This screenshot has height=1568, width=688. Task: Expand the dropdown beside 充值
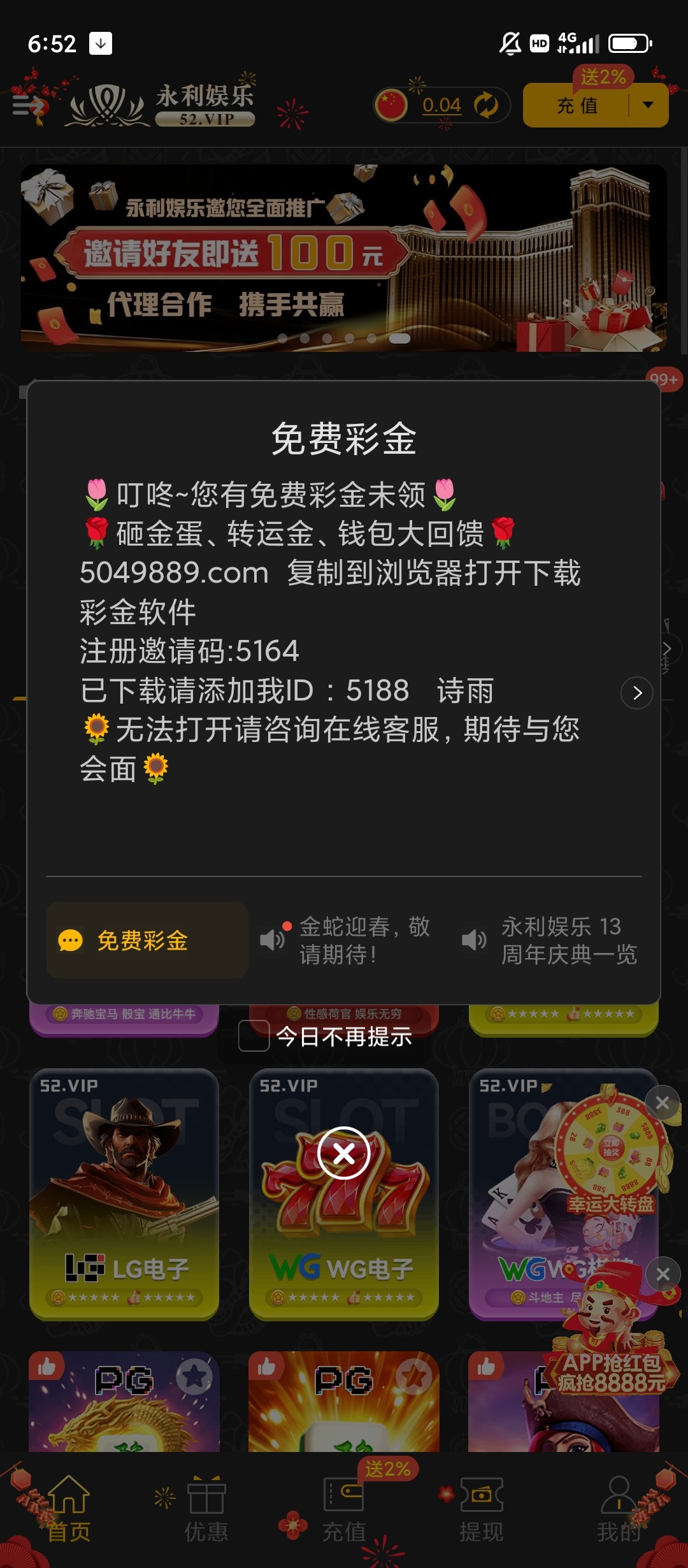(x=649, y=105)
